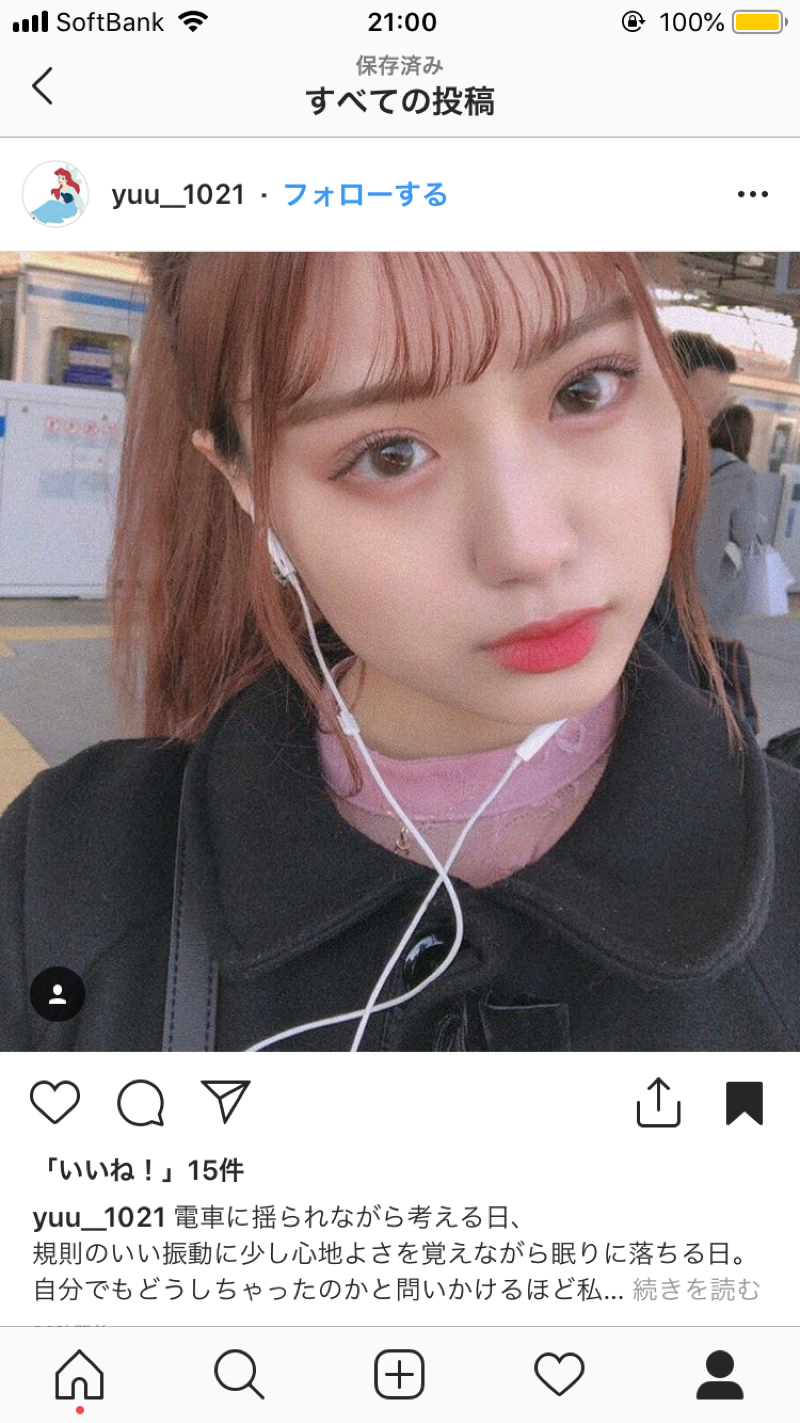Open the Search tab
Viewport: 800px width, 1423px height.
(x=239, y=1375)
